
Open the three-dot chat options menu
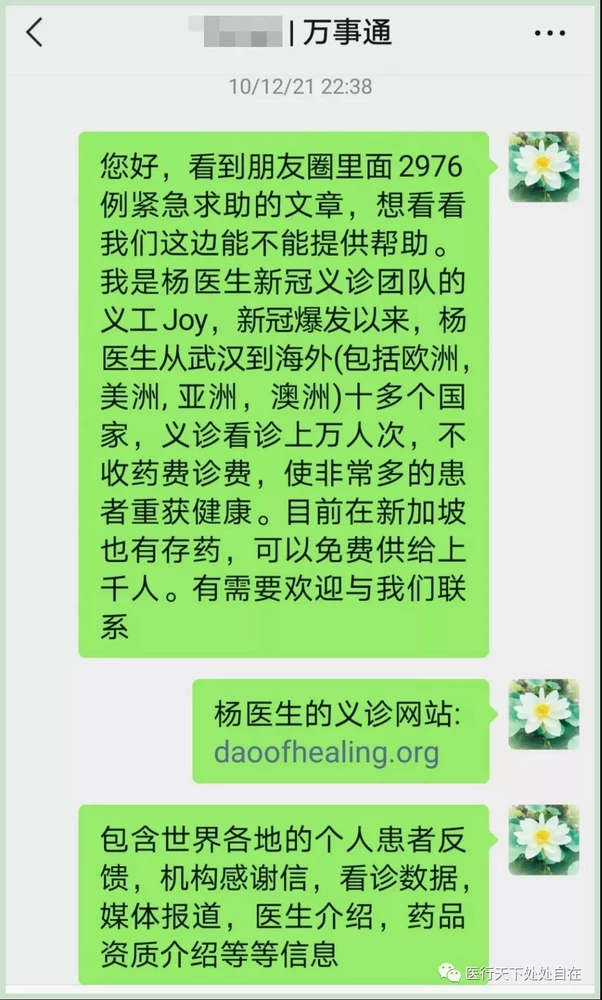click(549, 34)
